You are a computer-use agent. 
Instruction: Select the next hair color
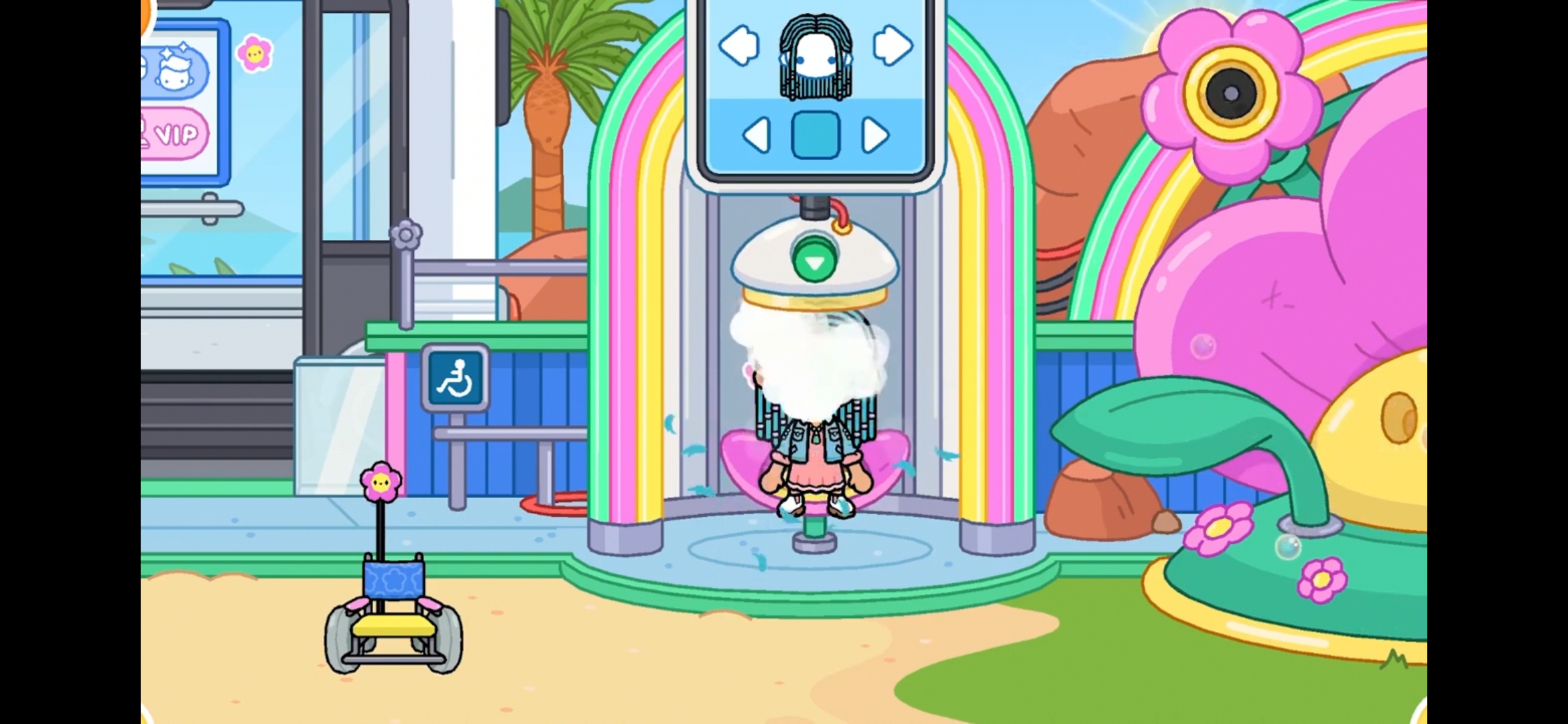coord(874,135)
